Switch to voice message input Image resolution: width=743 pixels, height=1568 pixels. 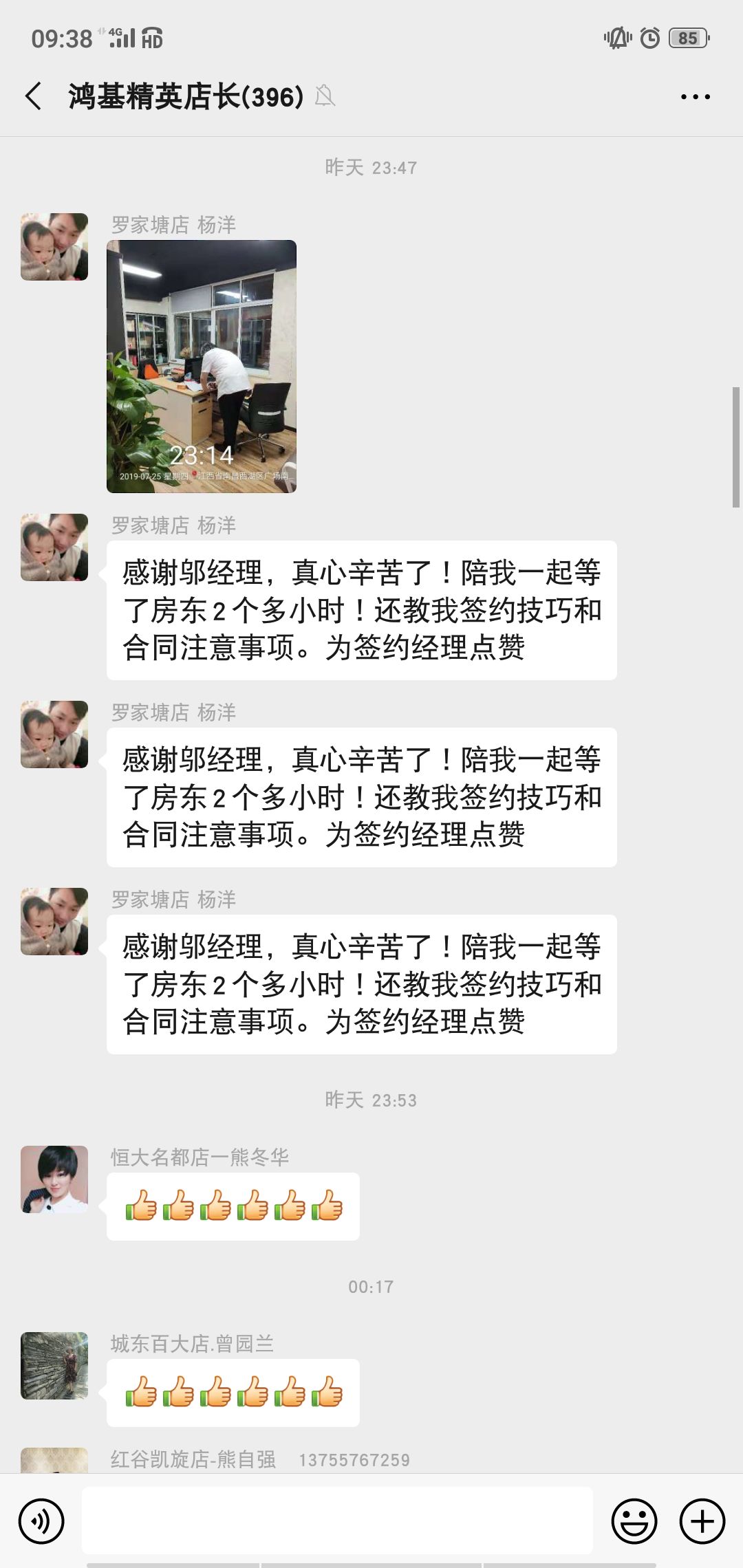[41, 1521]
